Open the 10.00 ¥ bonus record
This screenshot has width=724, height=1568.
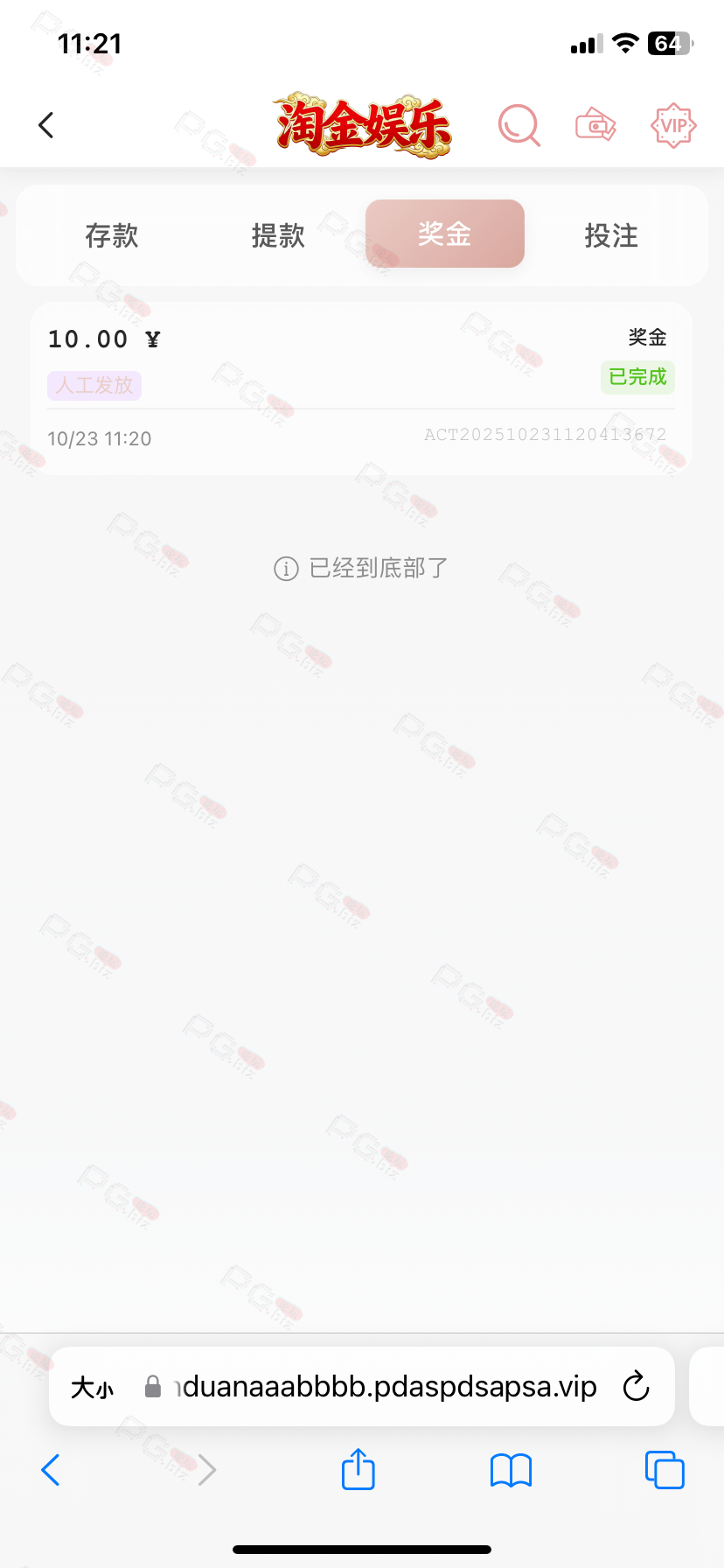tap(361, 388)
